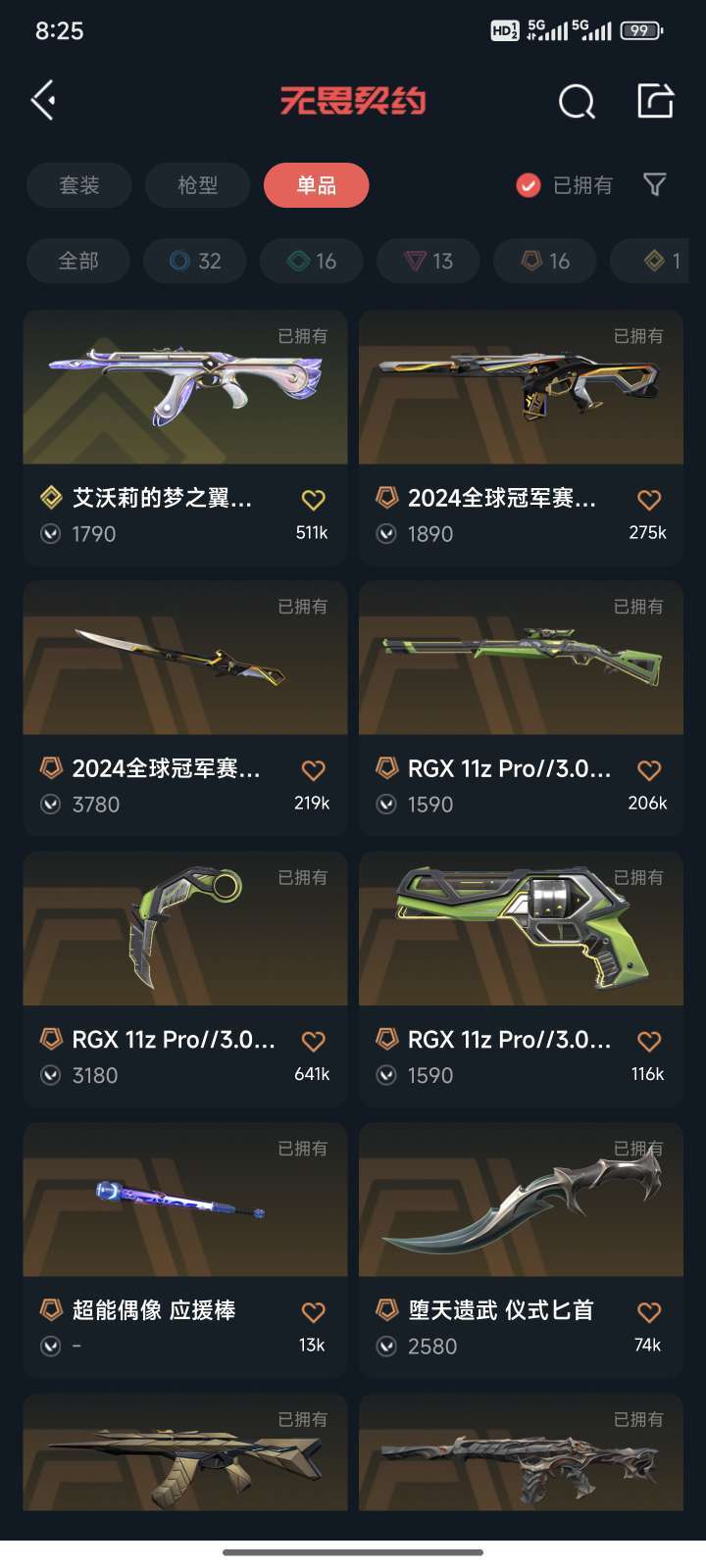Go back using the back arrow

[x=43, y=100]
